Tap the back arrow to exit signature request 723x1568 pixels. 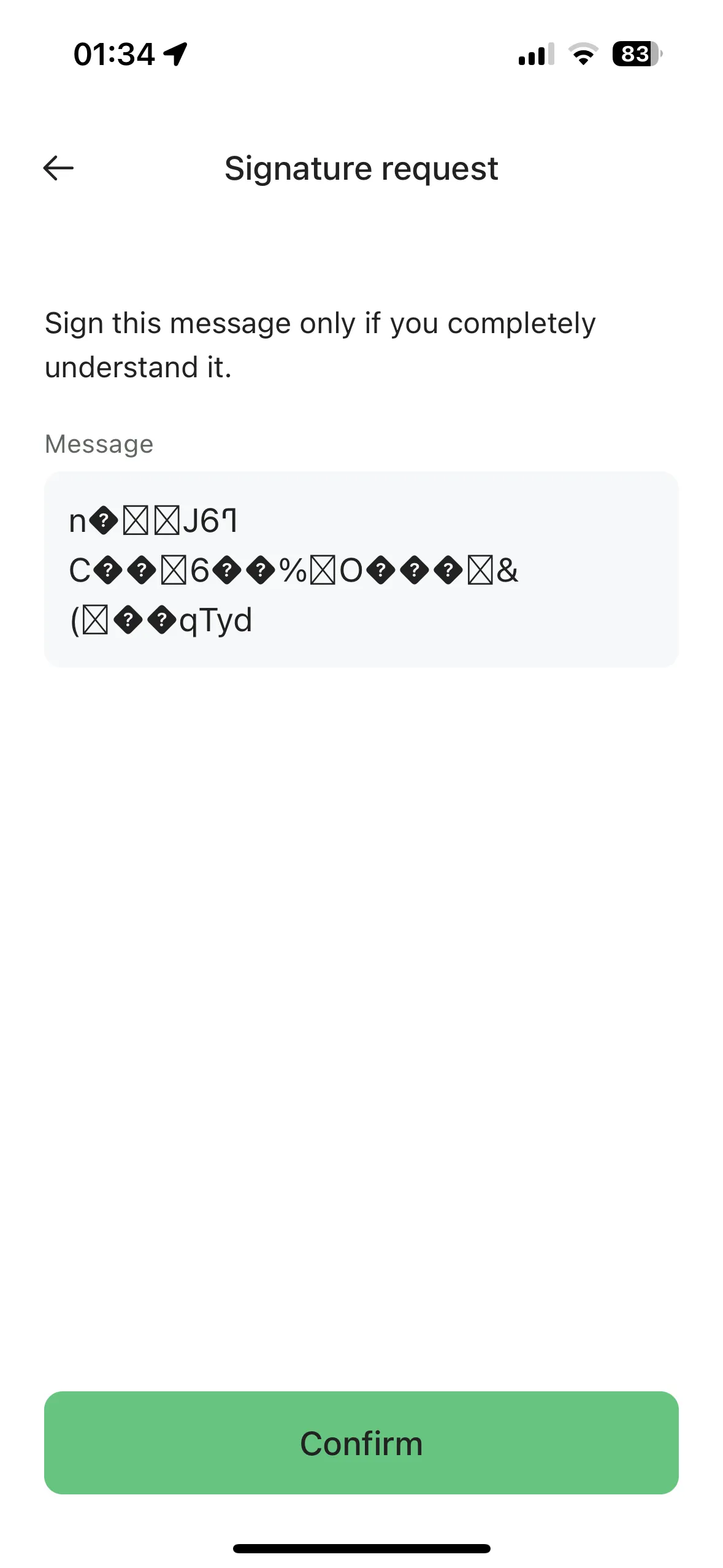pyautogui.click(x=58, y=167)
